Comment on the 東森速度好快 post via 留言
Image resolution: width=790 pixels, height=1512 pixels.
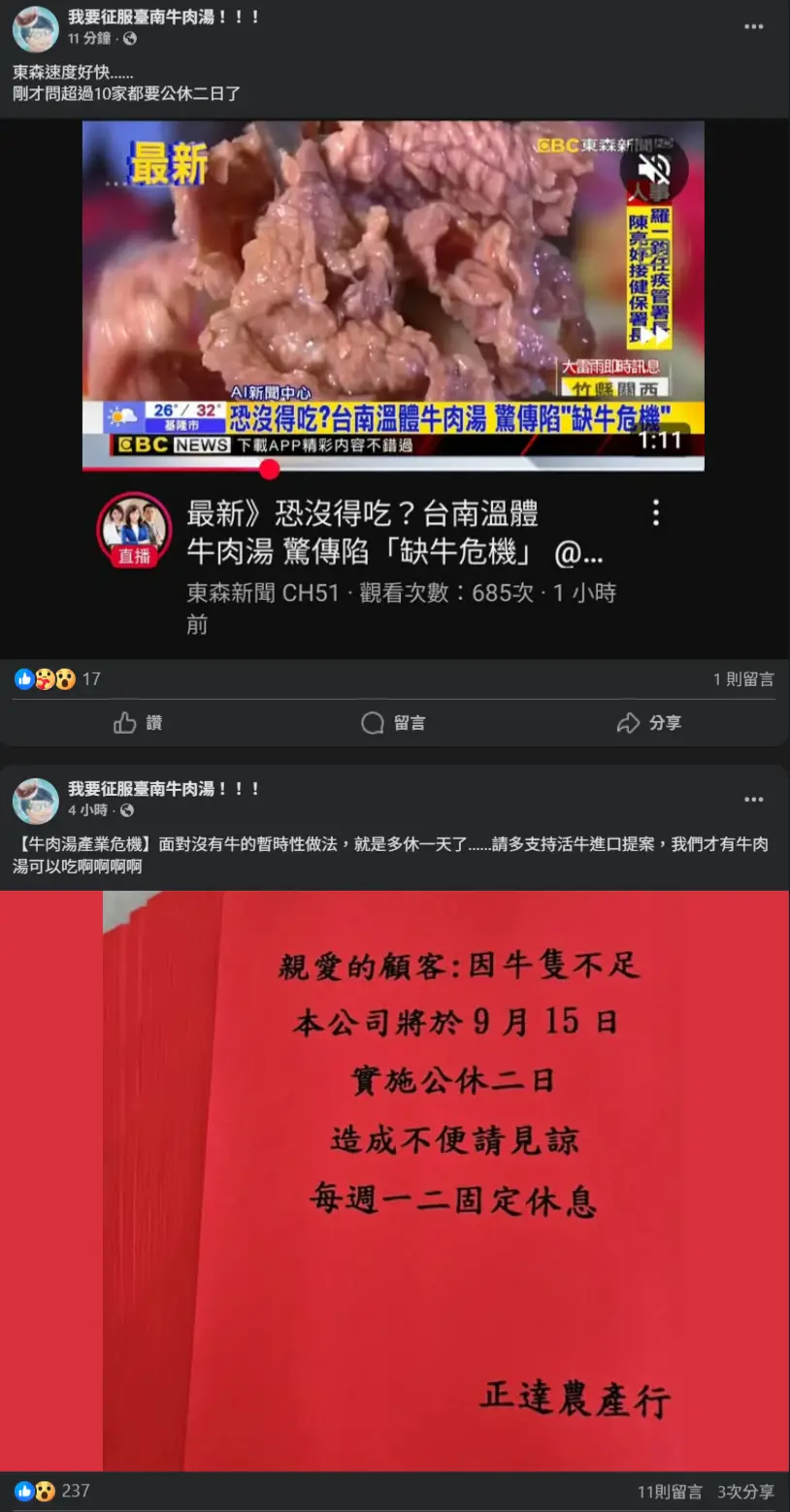pyautogui.click(x=393, y=723)
